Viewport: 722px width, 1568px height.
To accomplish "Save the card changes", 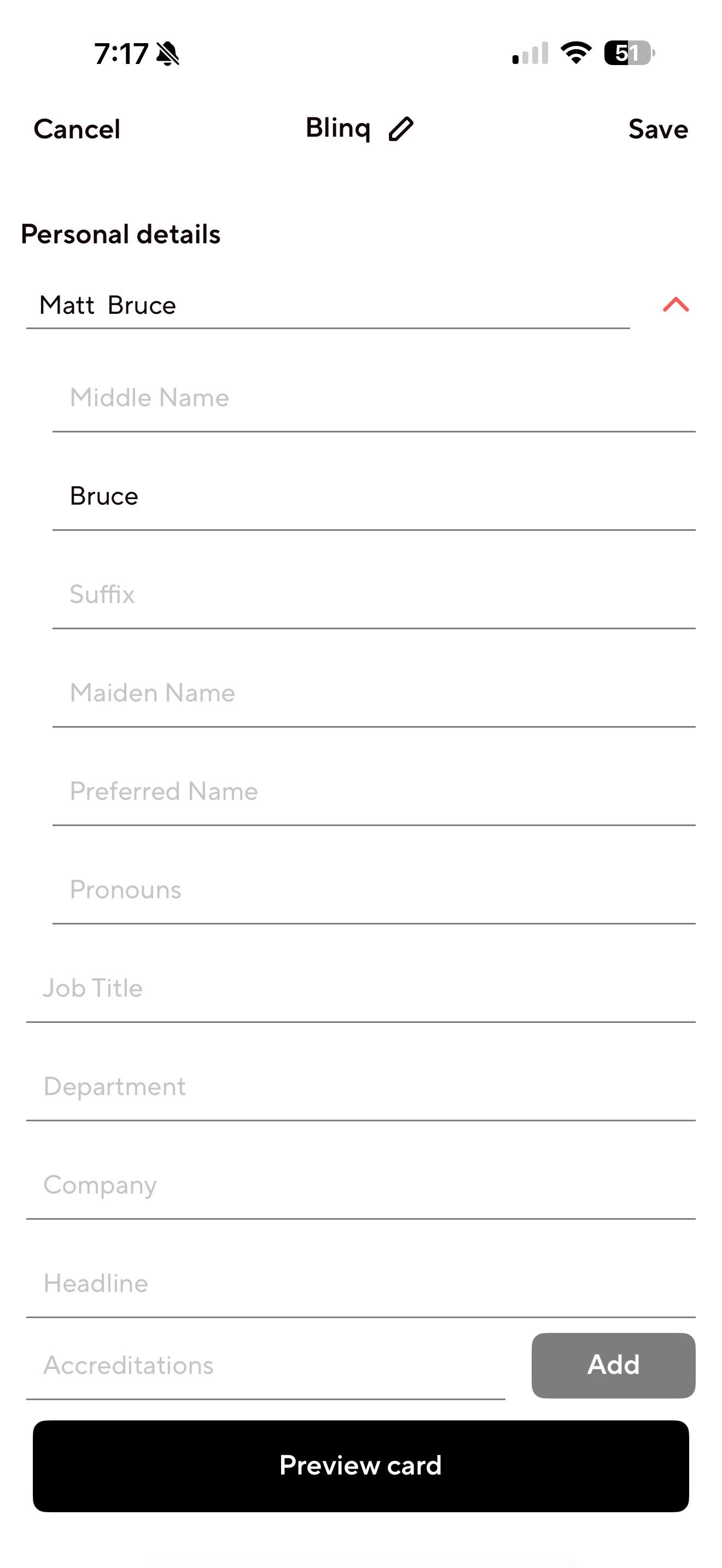I will [x=657, y=129].
